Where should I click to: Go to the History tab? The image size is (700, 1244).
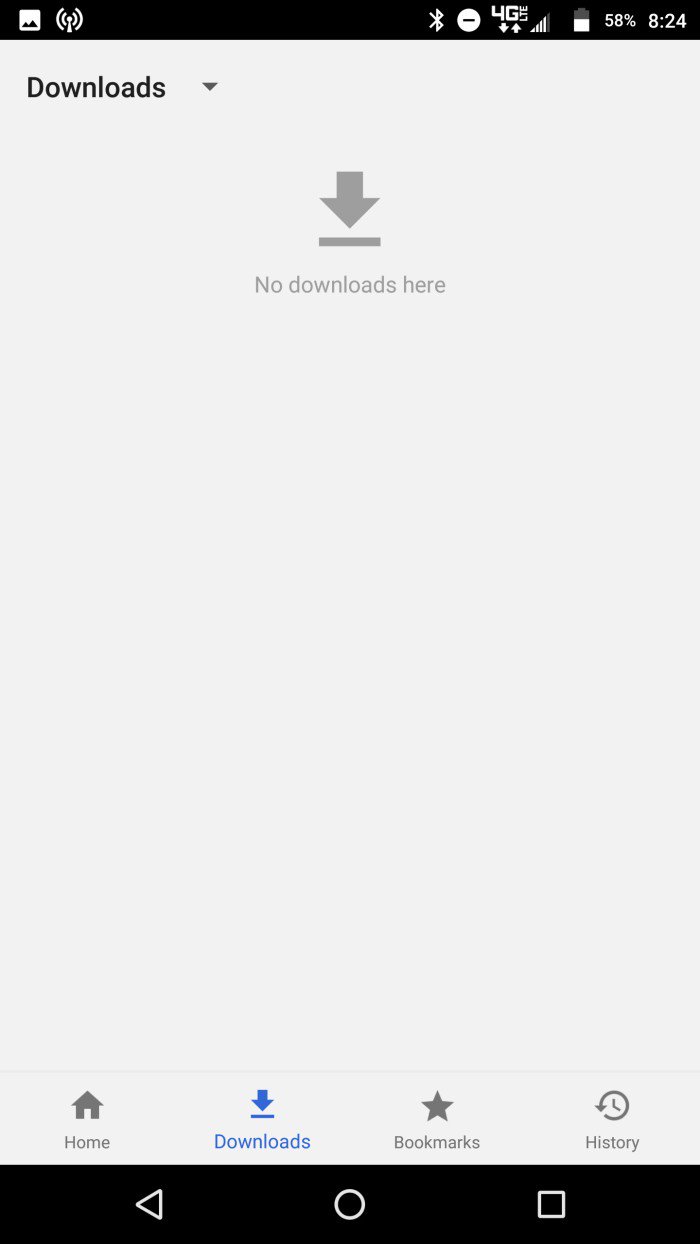coord(612,1119)
